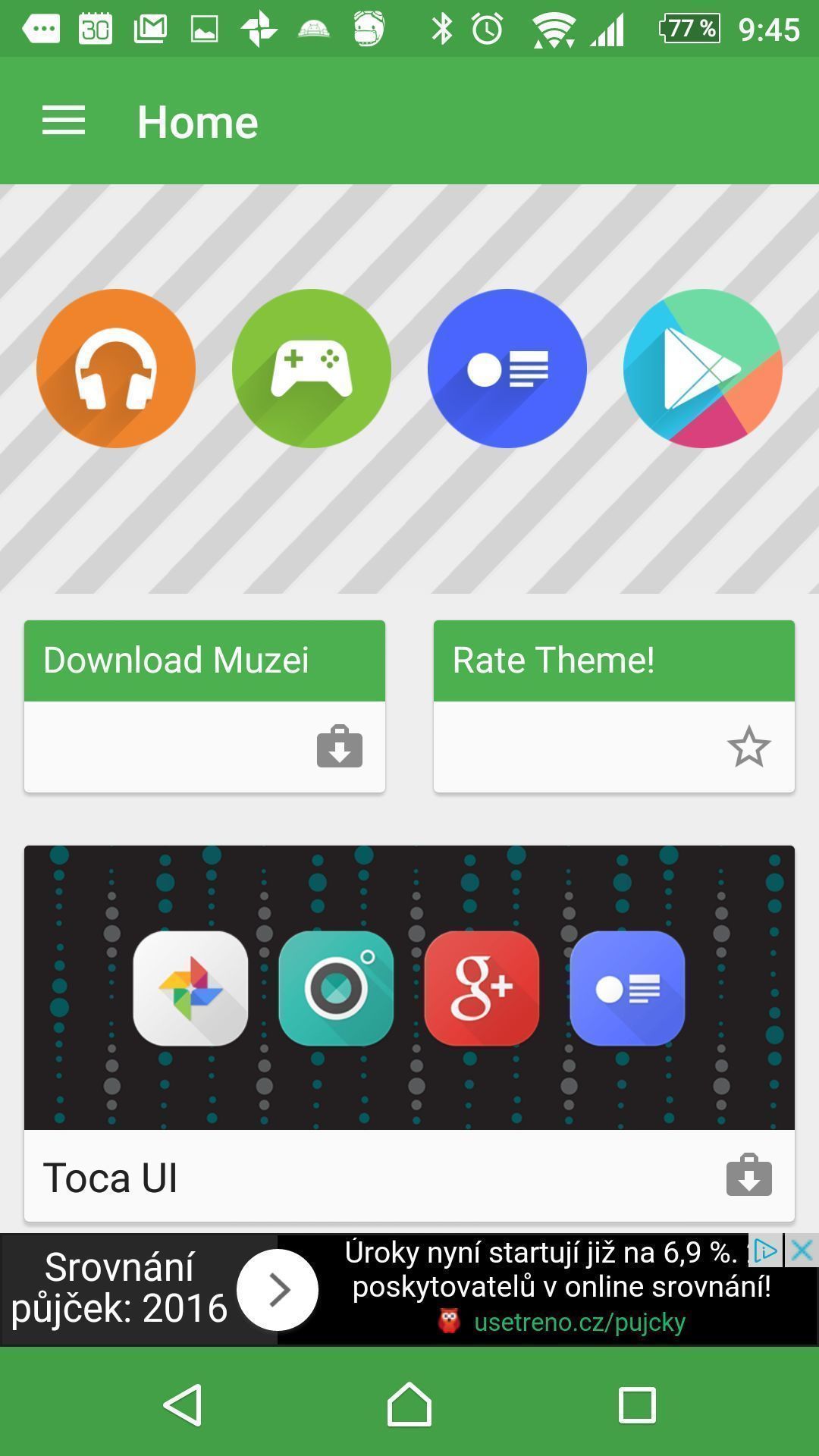Go back using the system back button

pos(183,1404)
